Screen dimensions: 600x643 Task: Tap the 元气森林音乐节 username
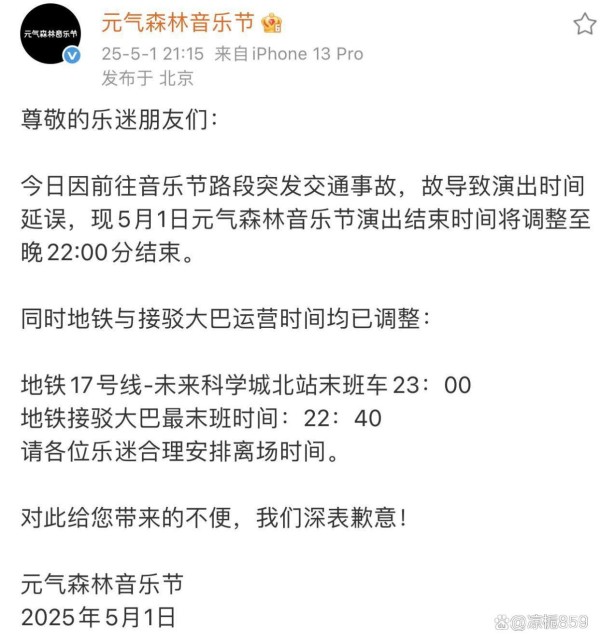click(178, 21)
